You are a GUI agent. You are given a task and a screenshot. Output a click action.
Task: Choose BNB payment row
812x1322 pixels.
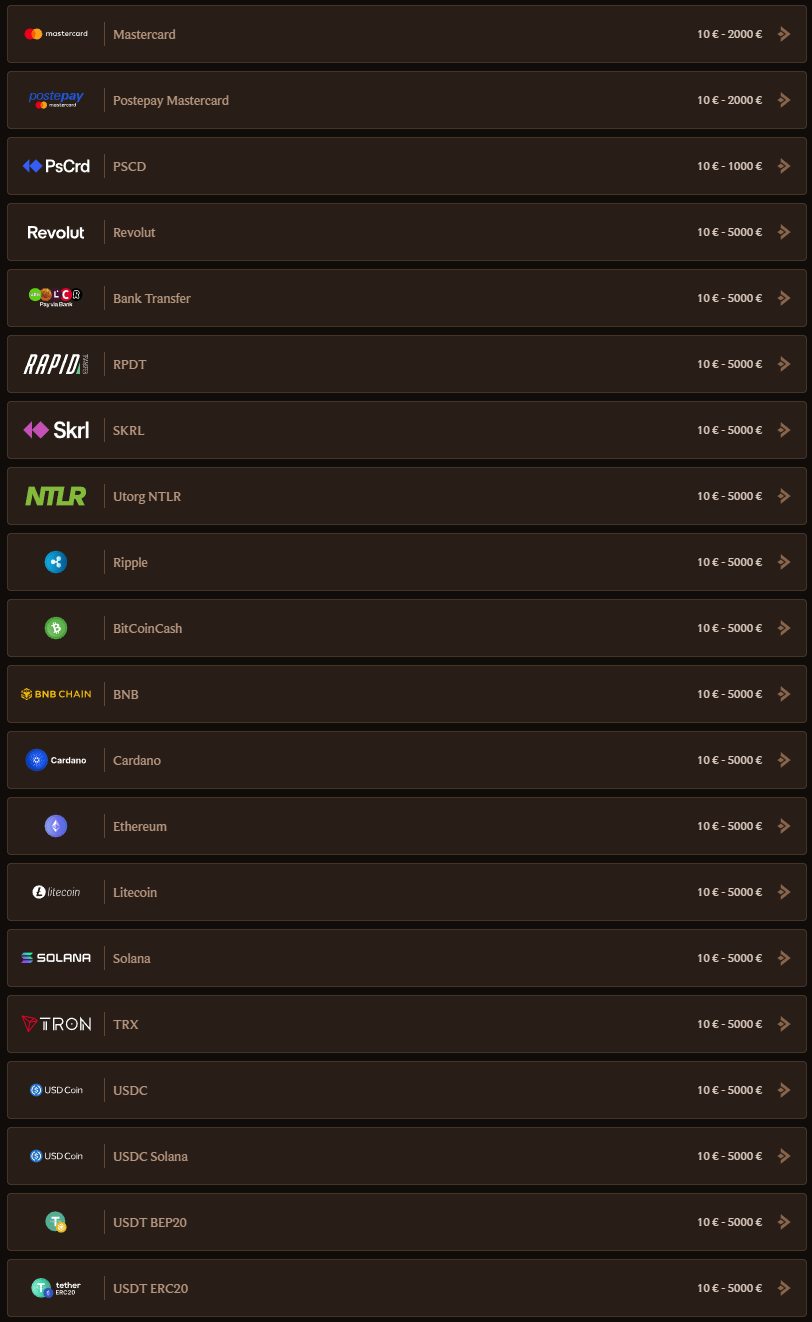pos(406,694)
